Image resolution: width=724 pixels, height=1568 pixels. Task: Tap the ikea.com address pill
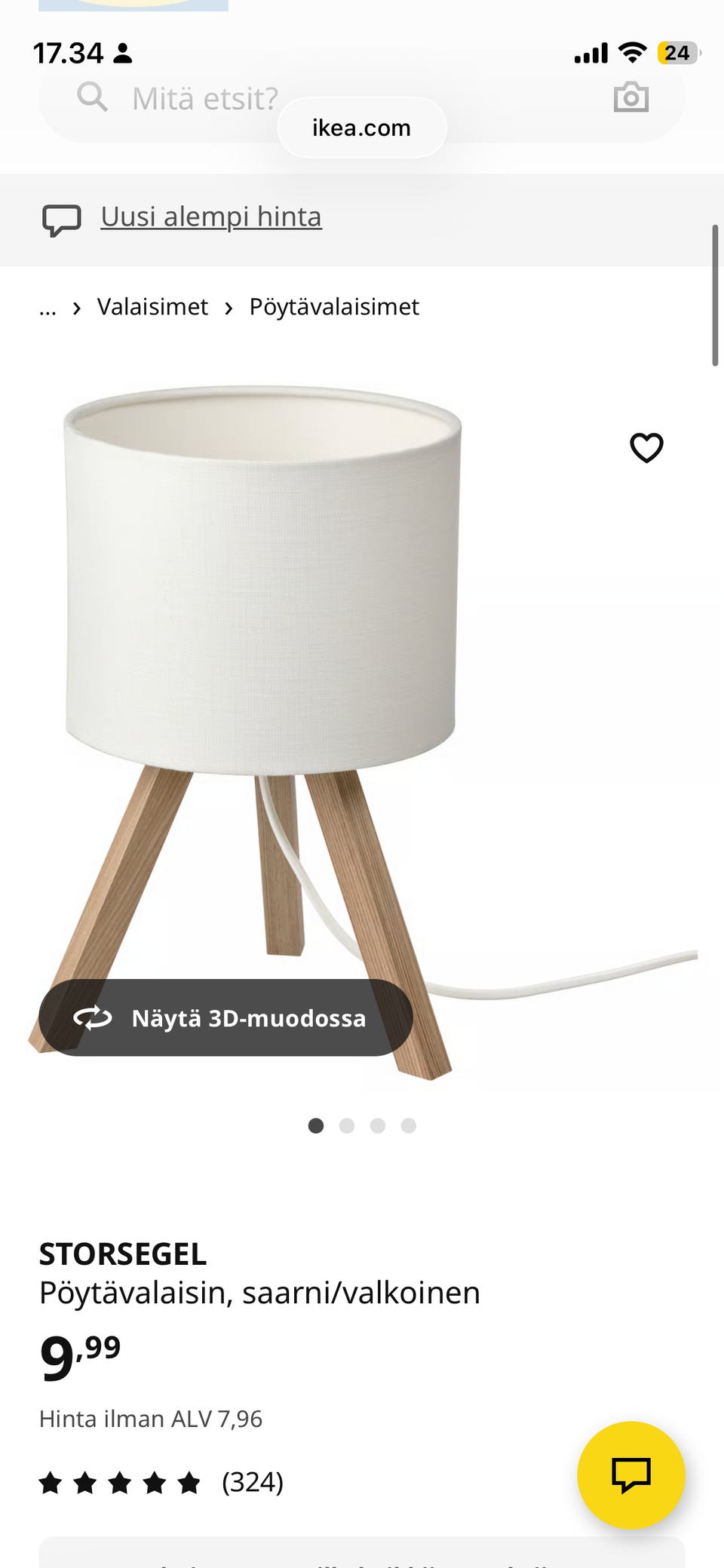point(361,128)
